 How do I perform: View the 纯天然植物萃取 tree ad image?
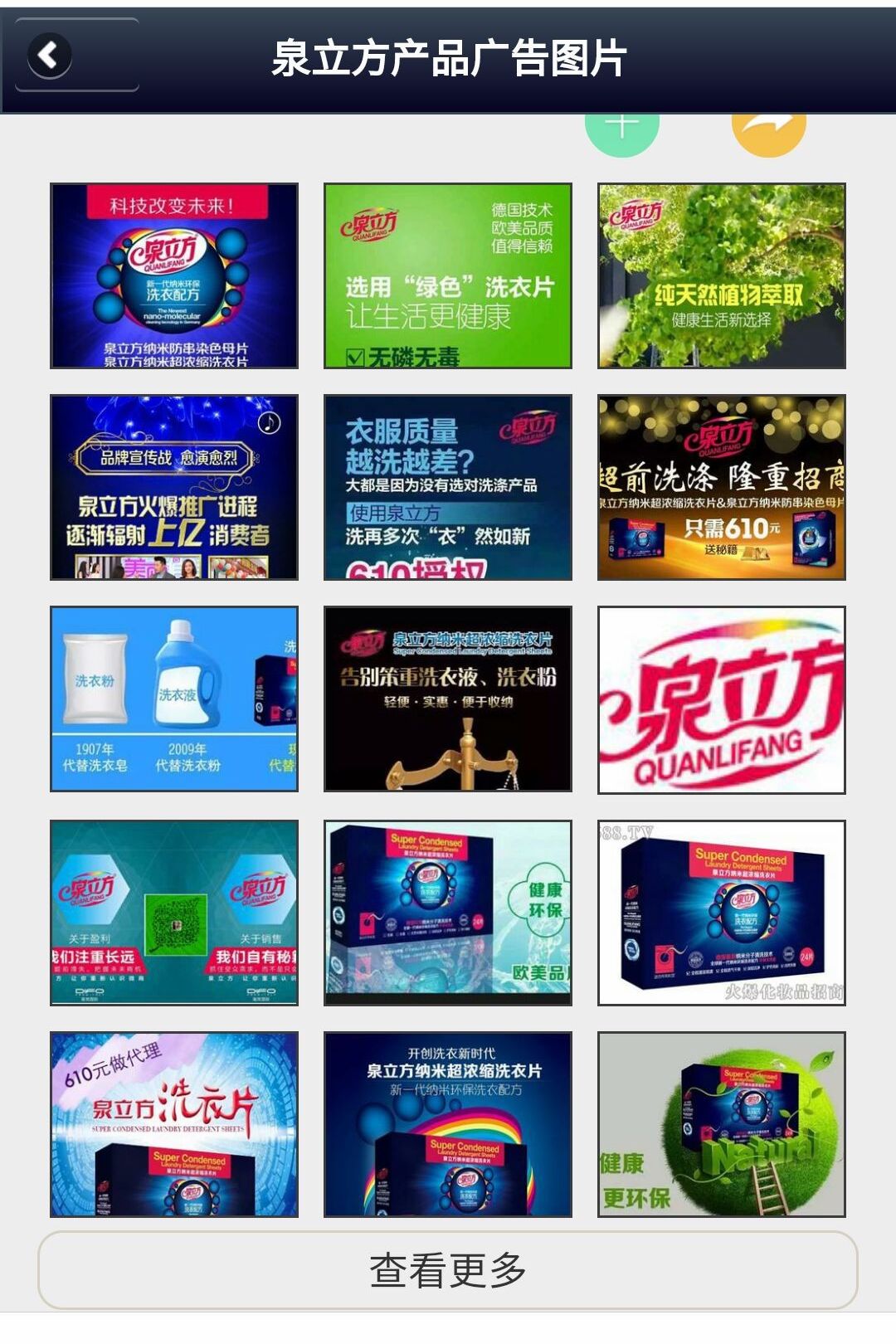click(720, 275)
